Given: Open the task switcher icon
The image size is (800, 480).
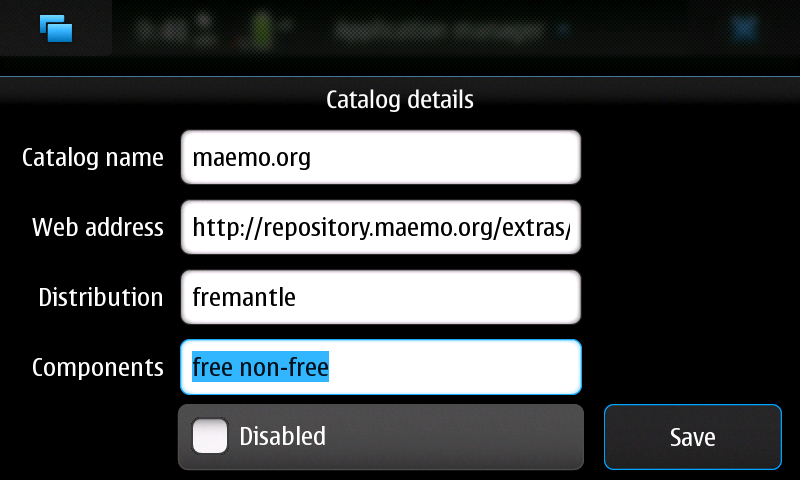Looking at the screenshot, I should pyautogui.click(x=56, y=28).
